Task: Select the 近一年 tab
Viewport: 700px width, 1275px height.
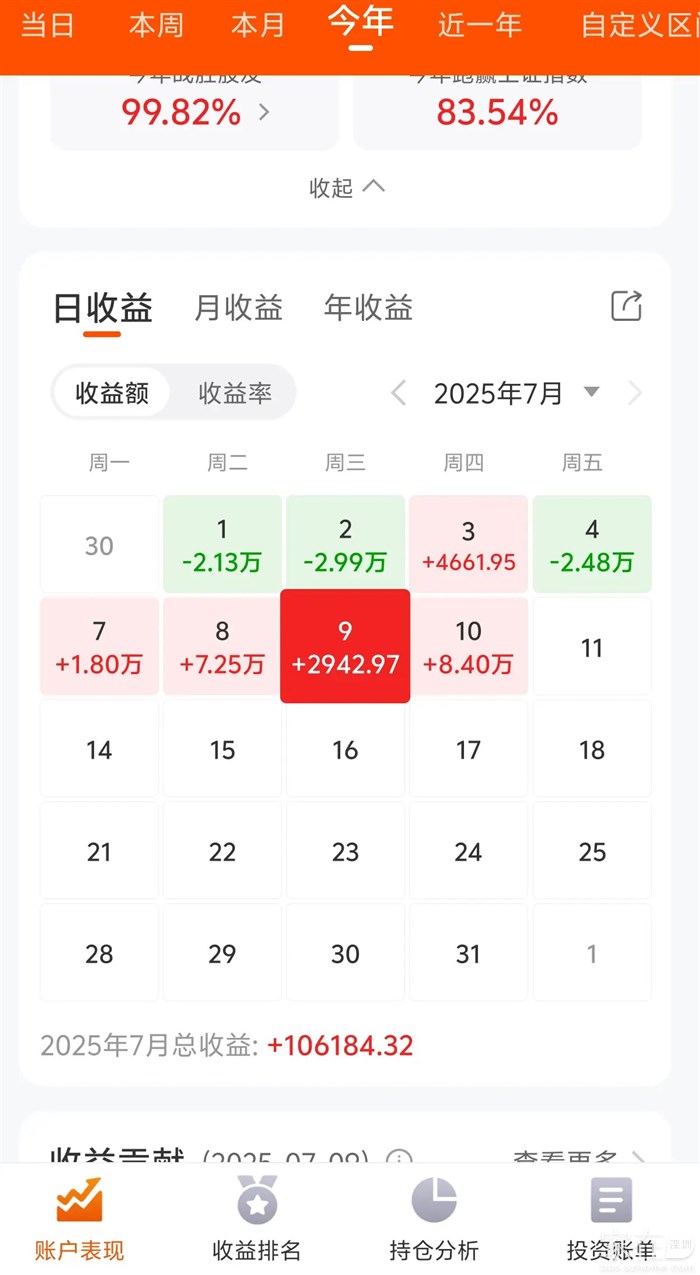Action: 480,25
